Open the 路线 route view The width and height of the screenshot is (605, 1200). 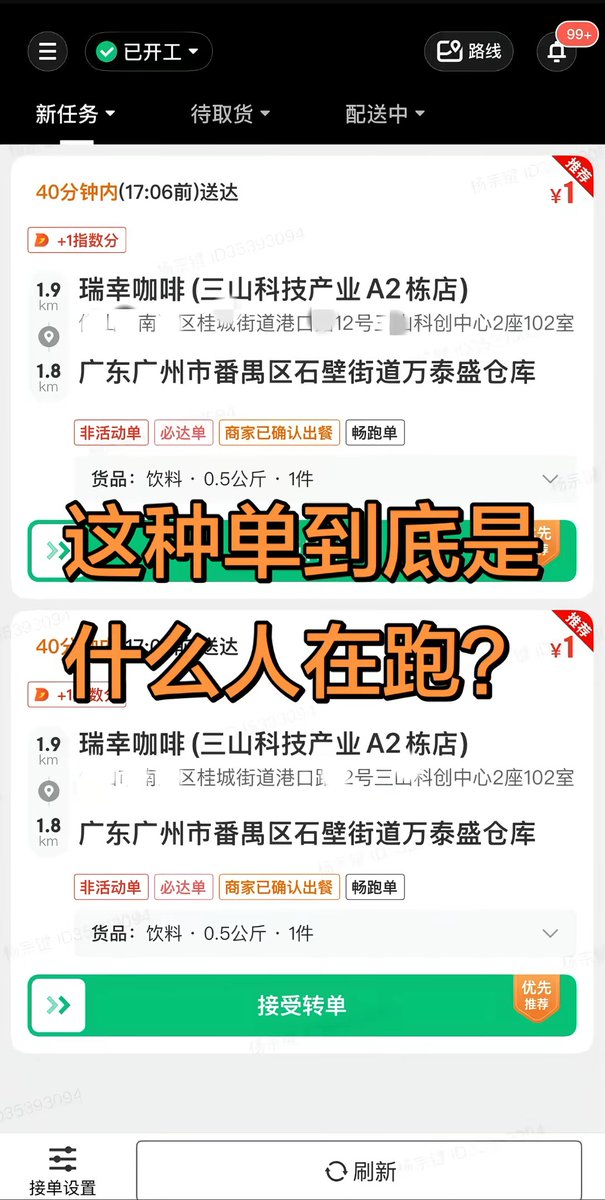pos(468,51)
